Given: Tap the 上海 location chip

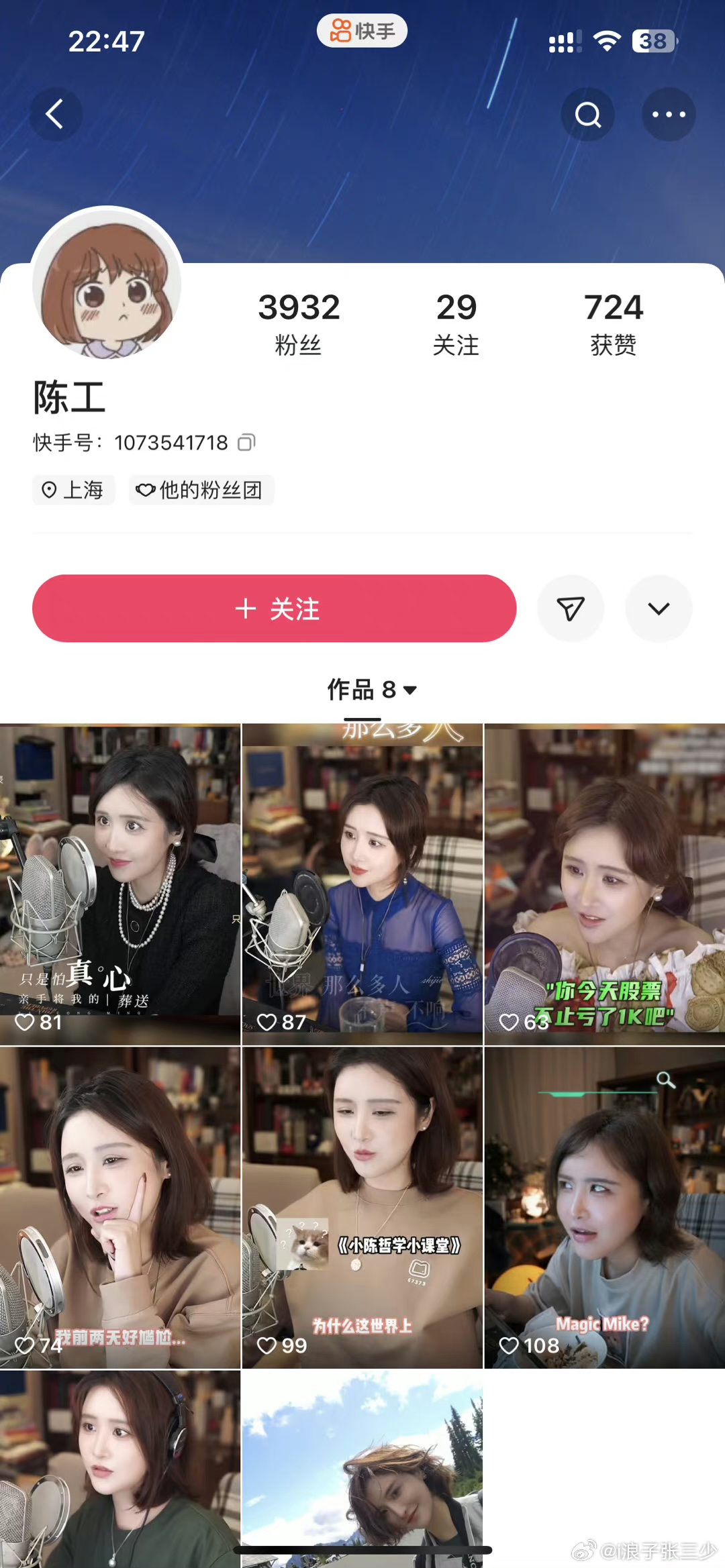Looking at the screenshot, I should pyautogui.click(x=74, y=490).
